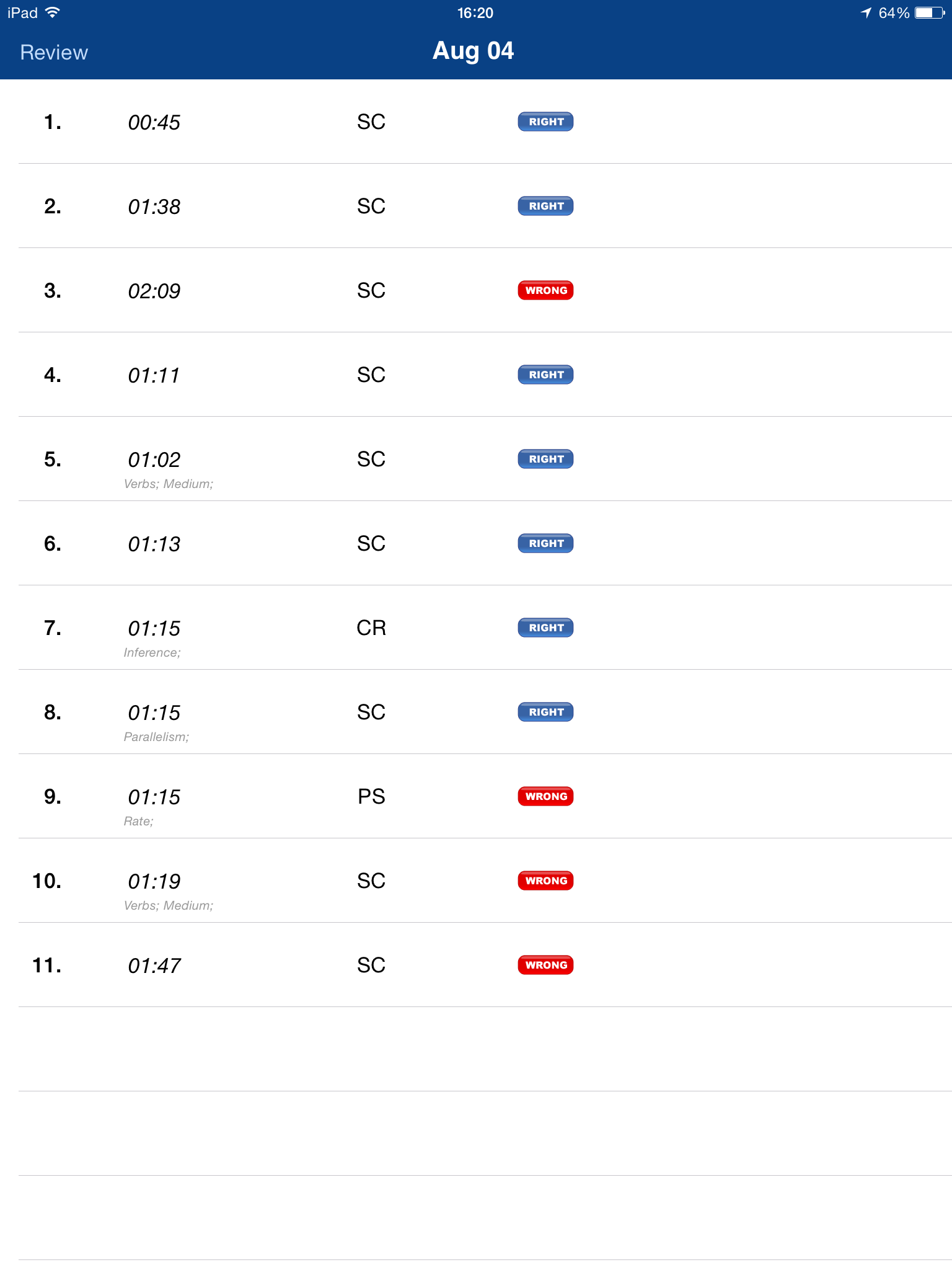
Task: Click the WRONG badge on question 9
Action: click(545, 796)
